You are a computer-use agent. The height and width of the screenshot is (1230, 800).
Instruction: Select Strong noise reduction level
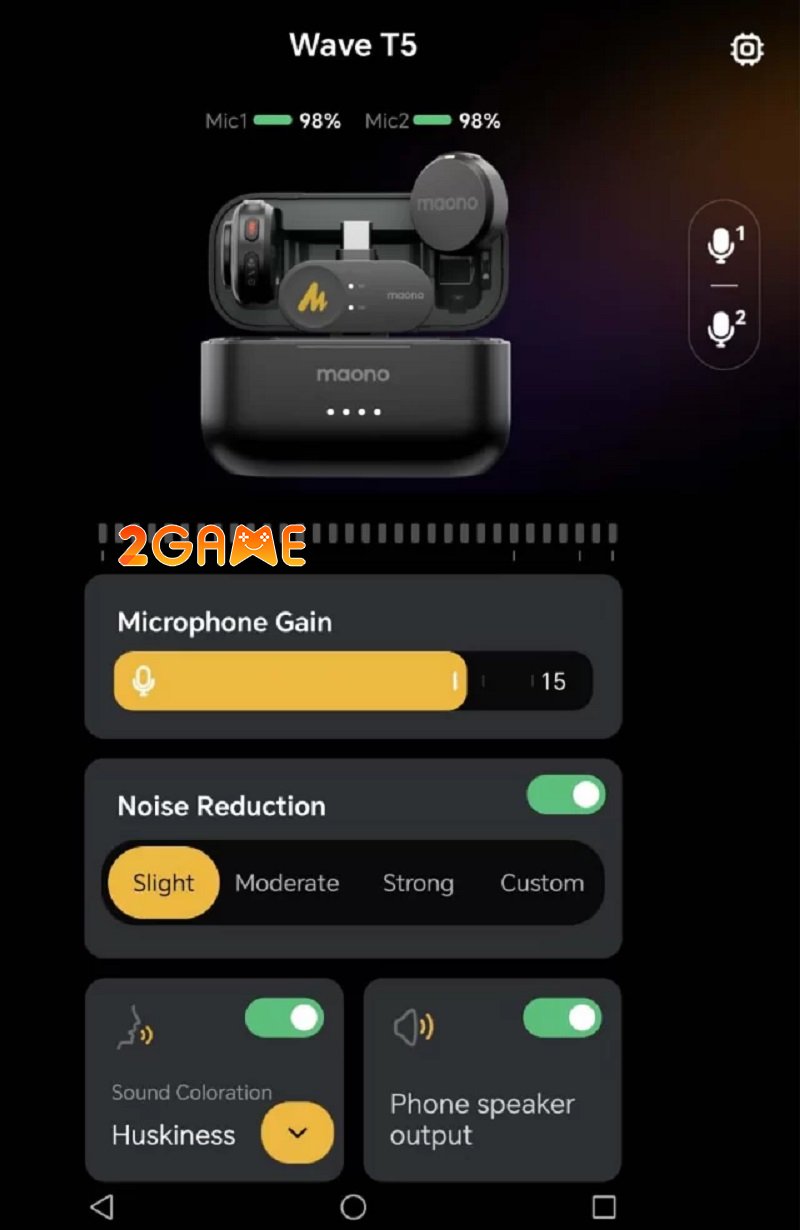tap(418, 883)
